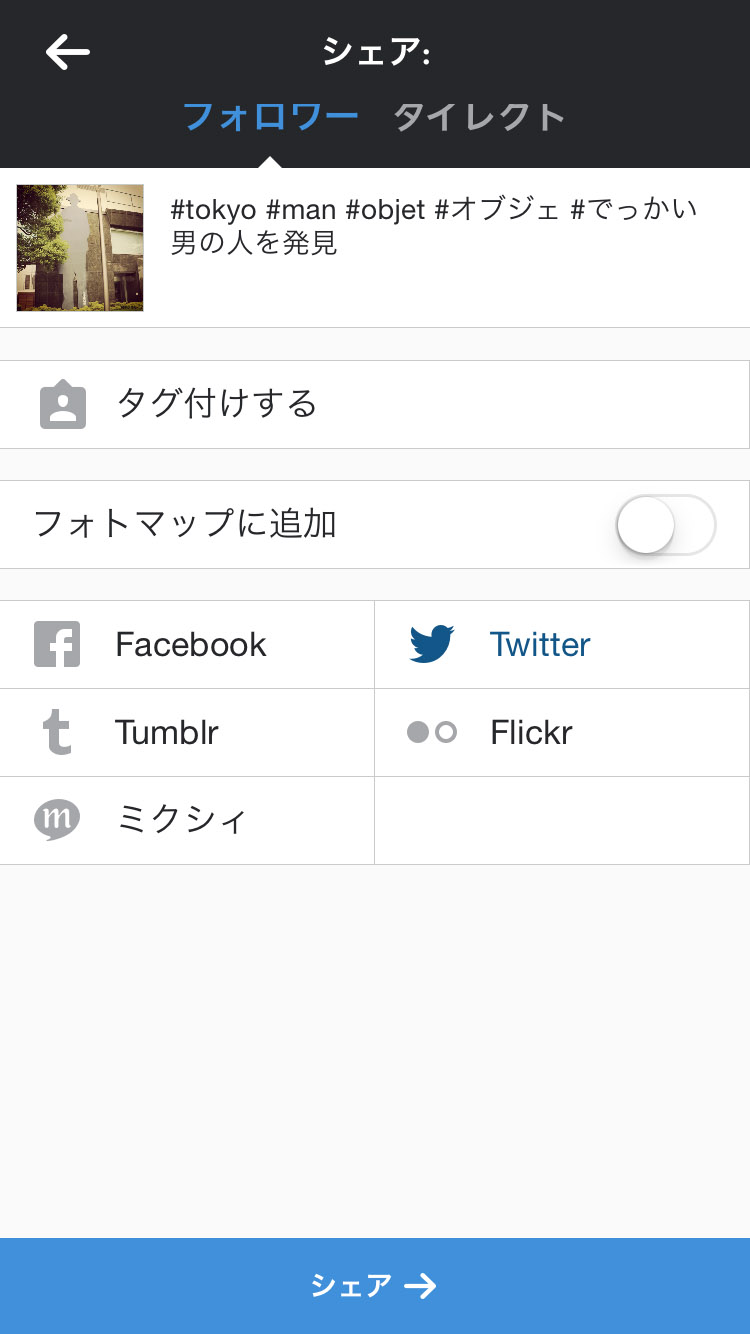Tap the blue シェア button
The height and width of the screenshot is (1334, 750).
coord(375,1286)
